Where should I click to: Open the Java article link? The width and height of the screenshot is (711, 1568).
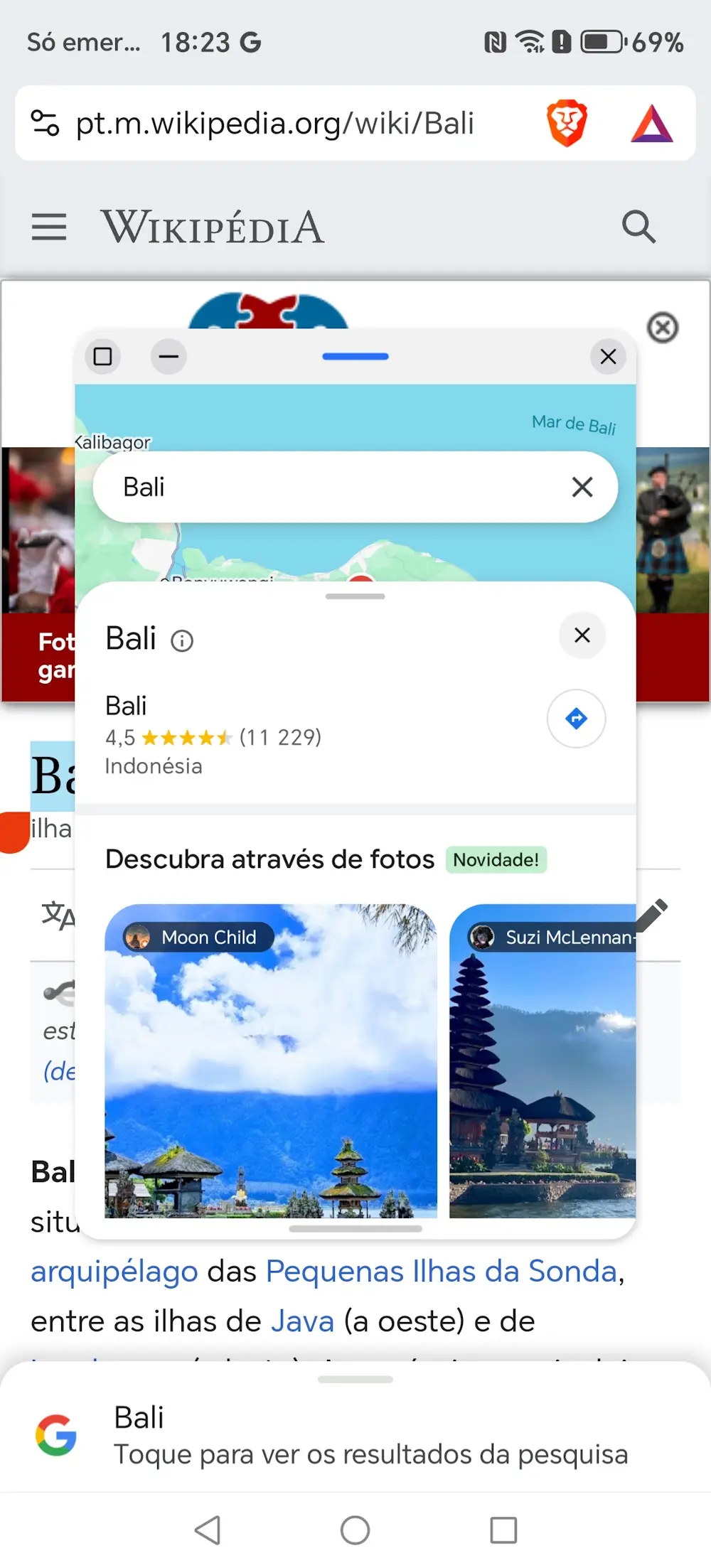(302, 1321)
